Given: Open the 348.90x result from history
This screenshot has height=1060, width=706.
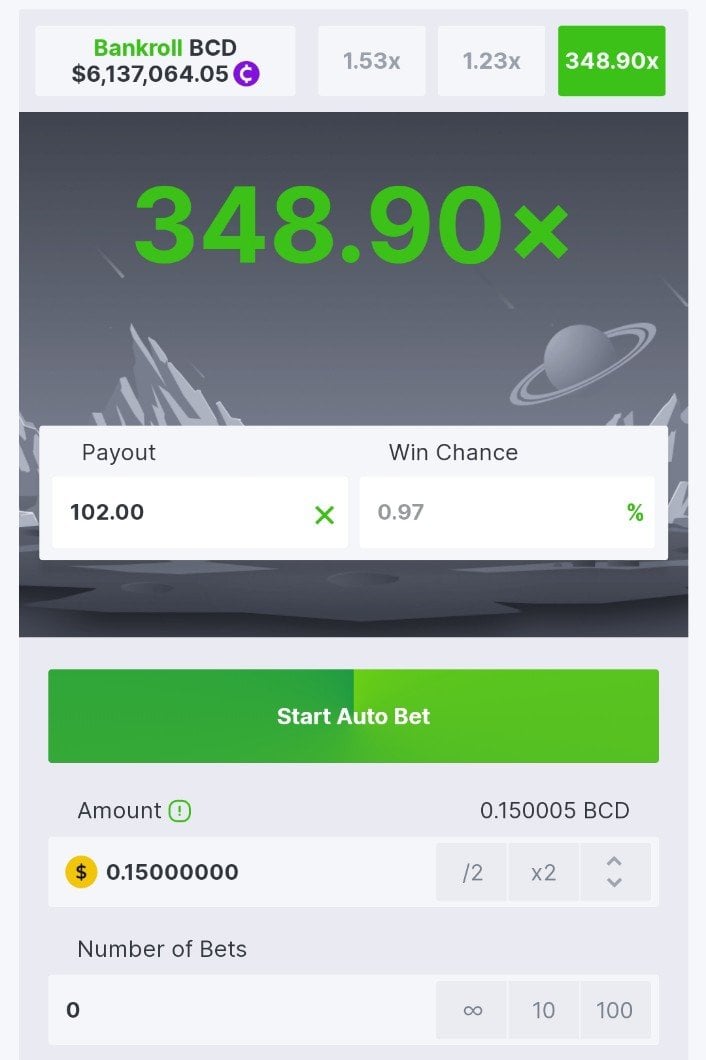Looking at the screenshot, I should (x=611, y=61).
